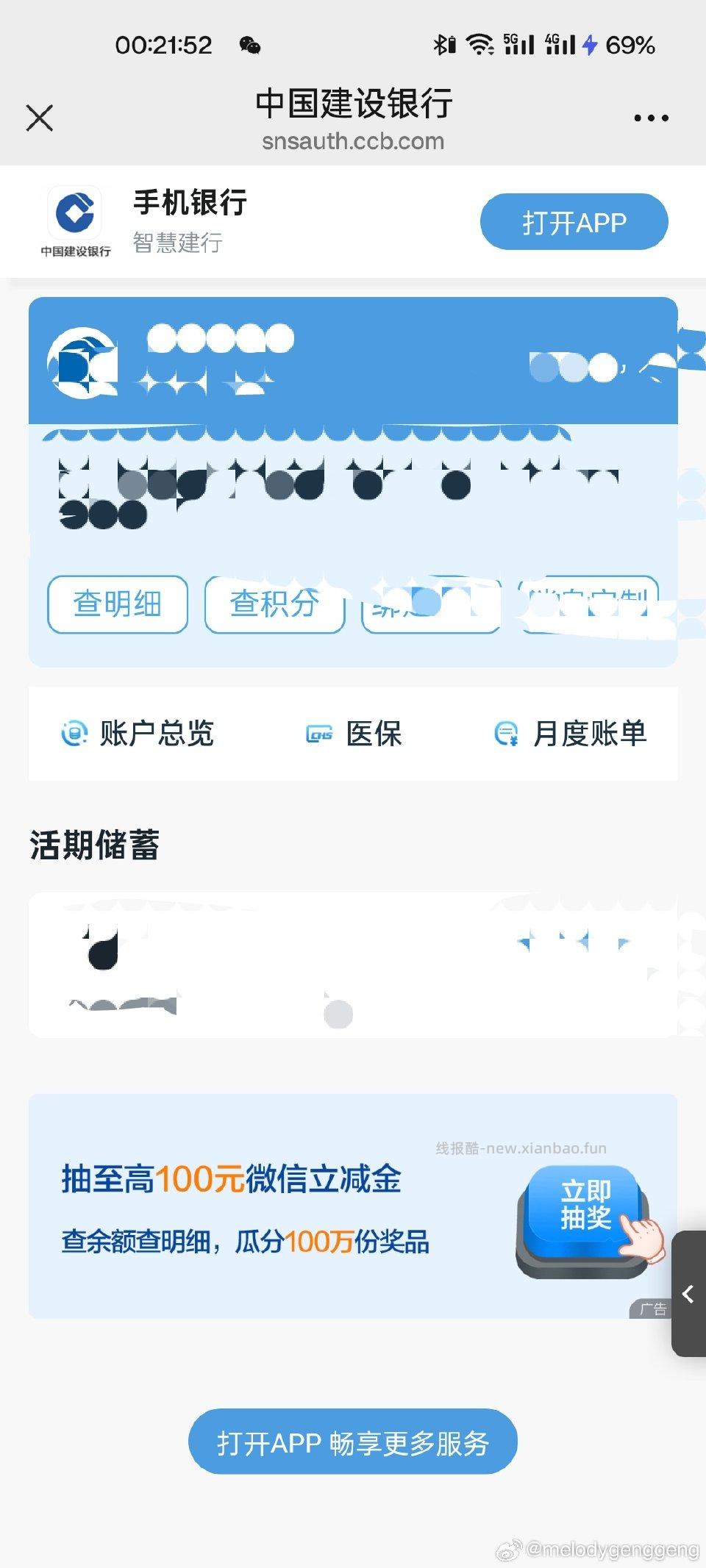Close the page with the X icon
This screenshot has height=1568, width=706.
point(39,118)
